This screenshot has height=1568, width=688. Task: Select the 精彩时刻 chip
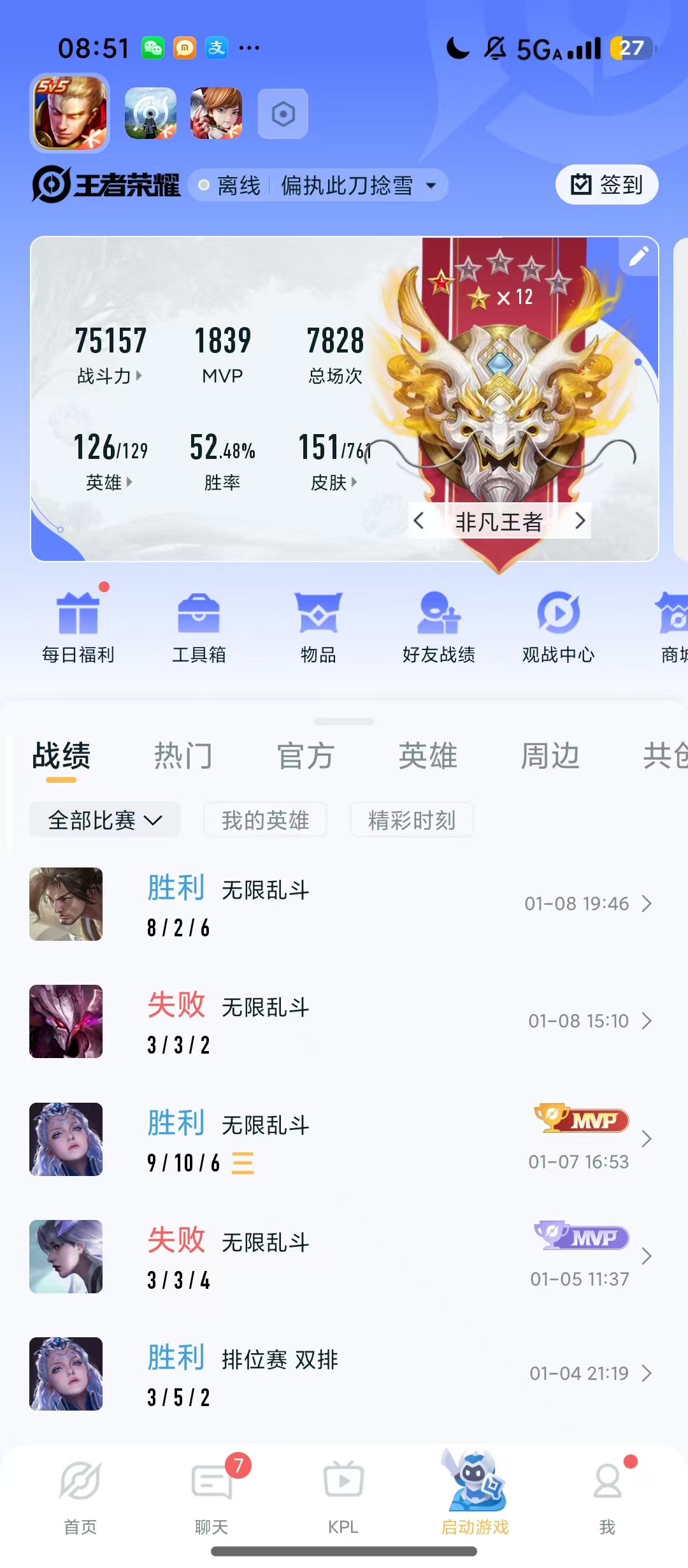[x=412, y=820]
